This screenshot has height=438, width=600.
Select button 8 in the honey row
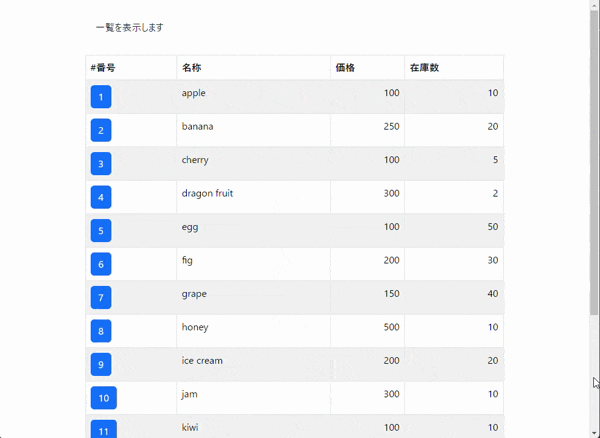pyautogui.click(x=101, y=331)
